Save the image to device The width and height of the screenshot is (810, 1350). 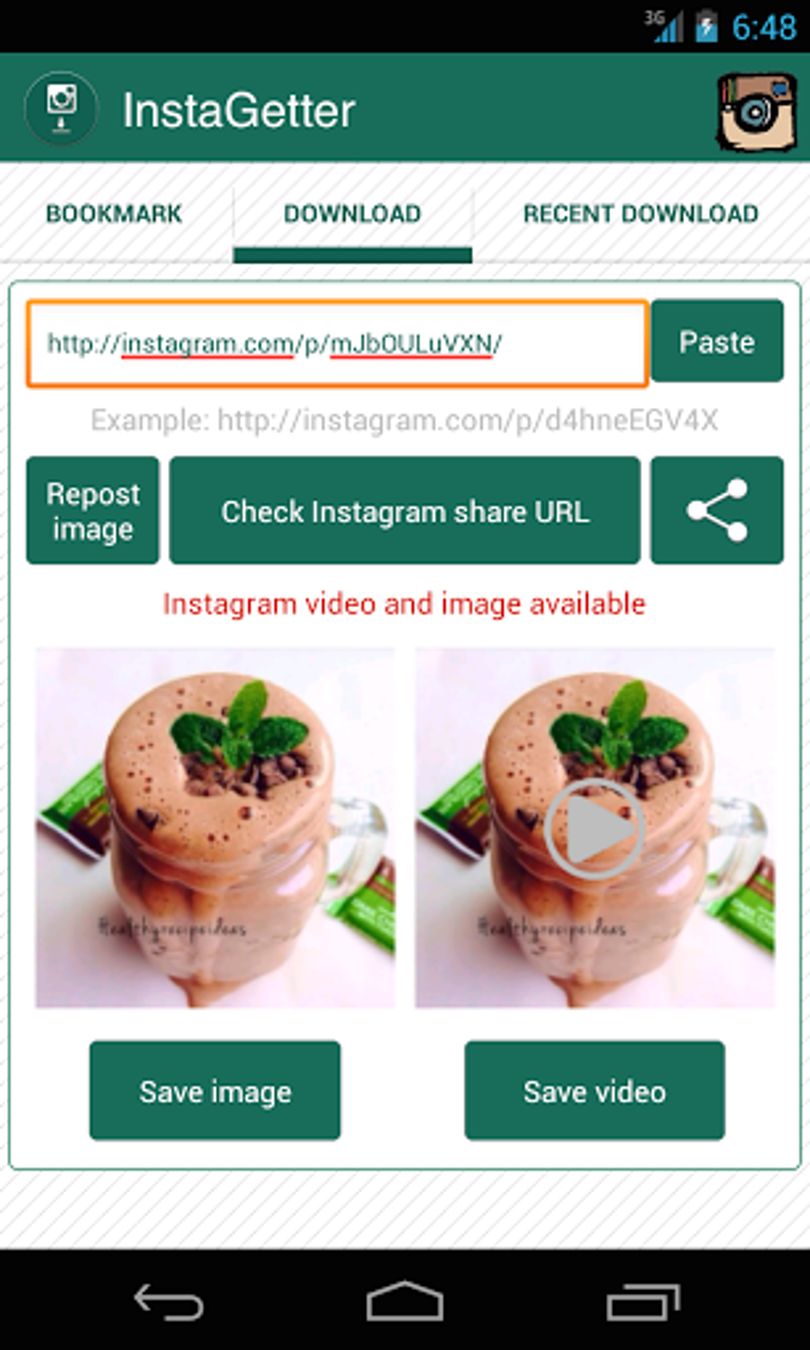point(215,1091)
